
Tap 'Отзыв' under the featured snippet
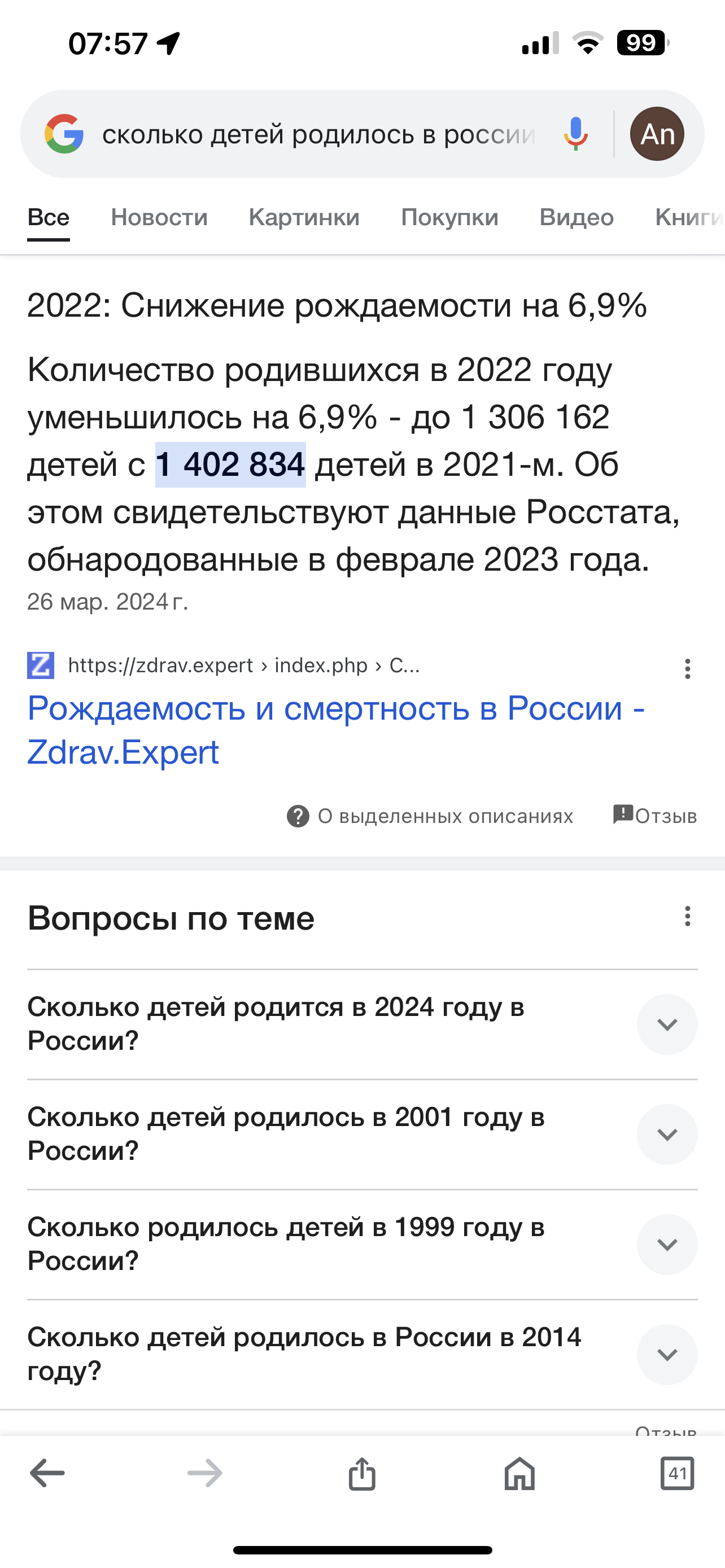pyautogui.click(x=655, y=815)
